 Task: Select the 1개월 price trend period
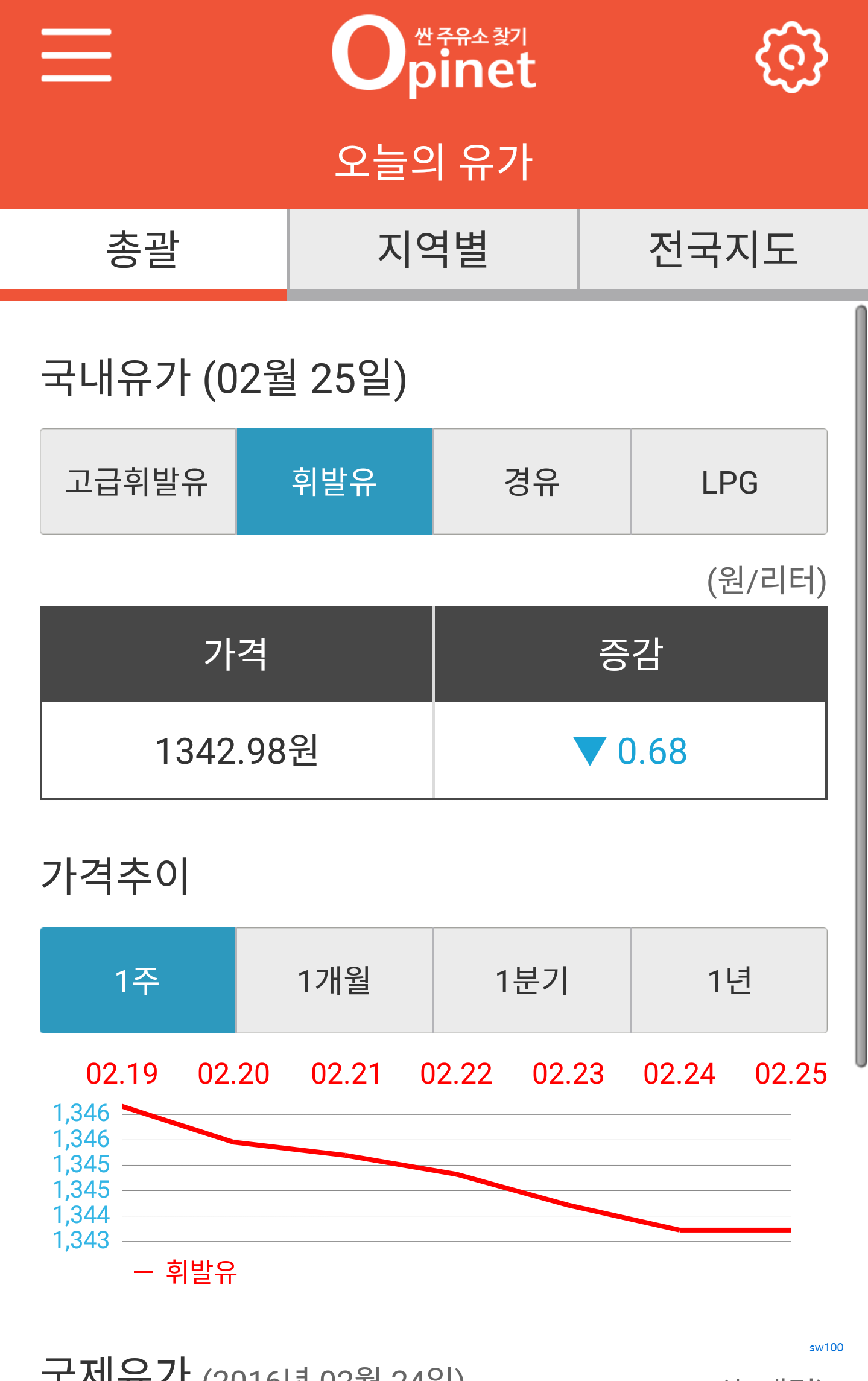point(334,981)
